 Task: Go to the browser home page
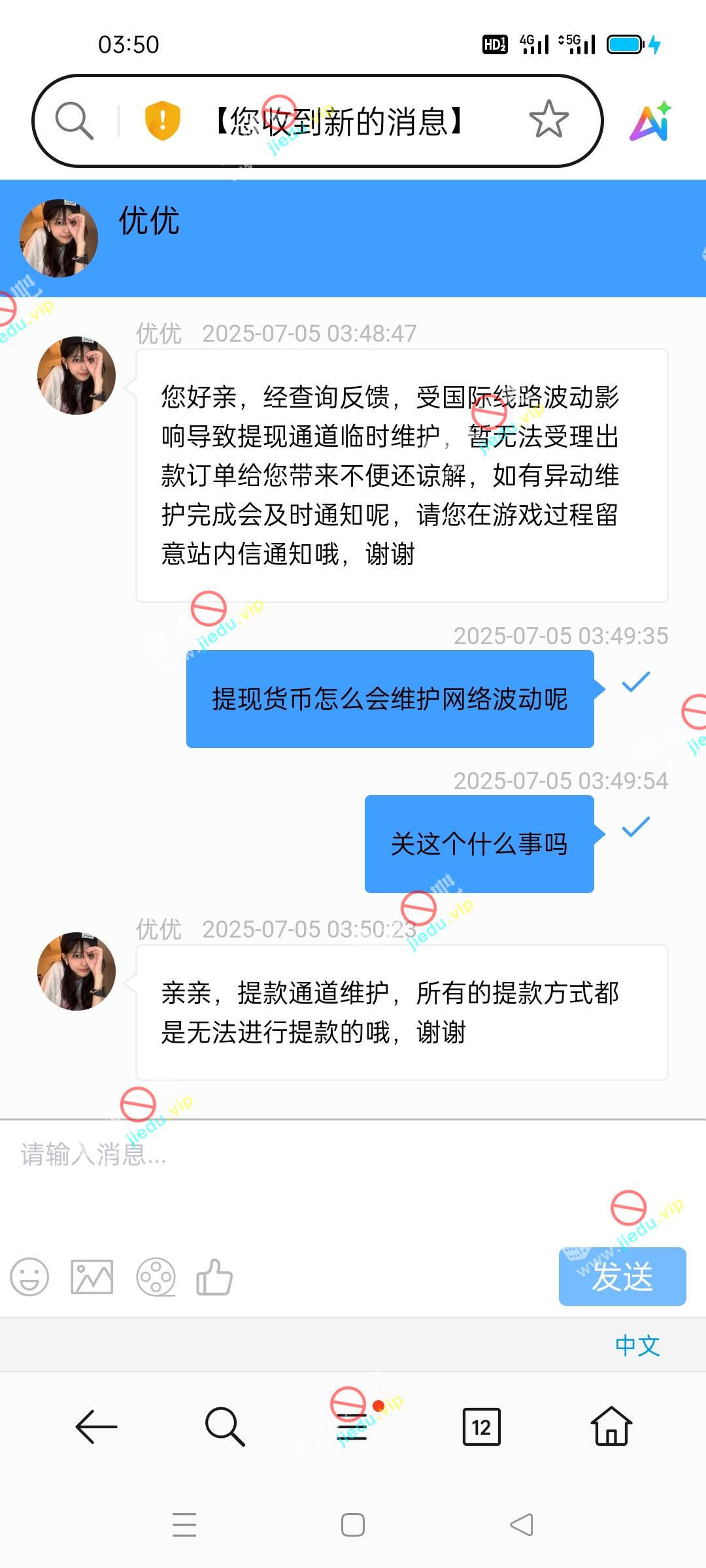[611, 1426]
